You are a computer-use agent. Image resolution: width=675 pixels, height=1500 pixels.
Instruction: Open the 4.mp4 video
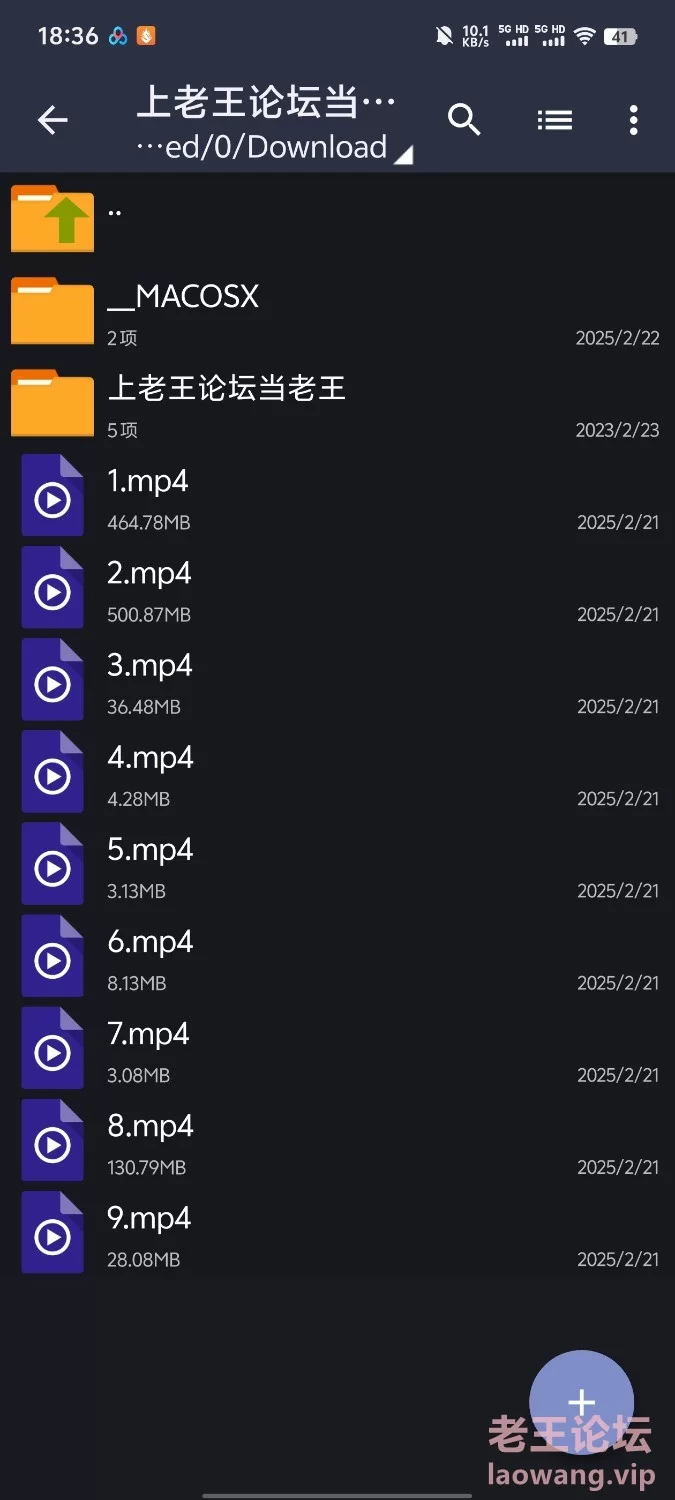click(337, 772)
